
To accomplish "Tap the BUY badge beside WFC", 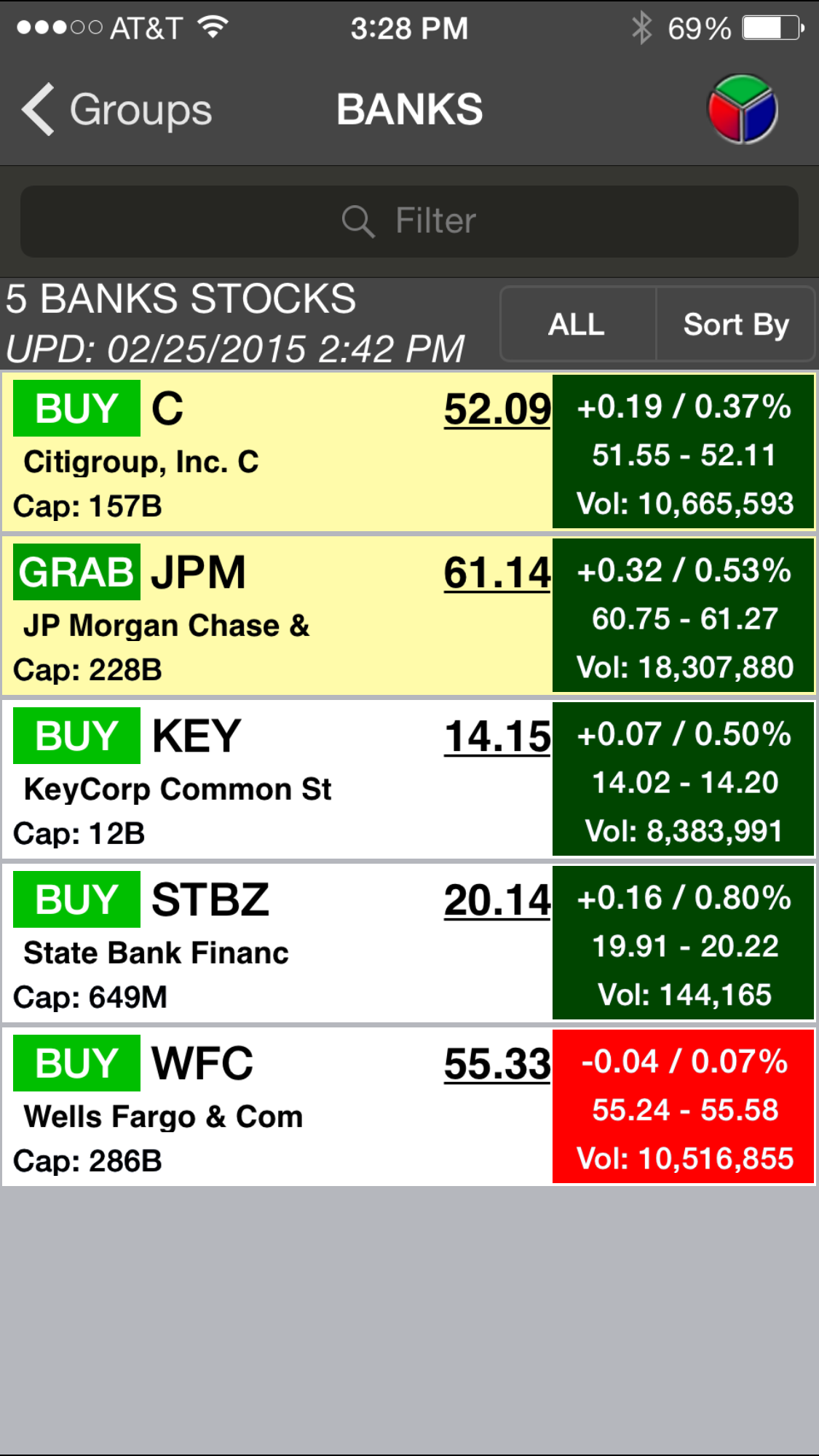I will pyautogui.click(x=76, y=1063).
